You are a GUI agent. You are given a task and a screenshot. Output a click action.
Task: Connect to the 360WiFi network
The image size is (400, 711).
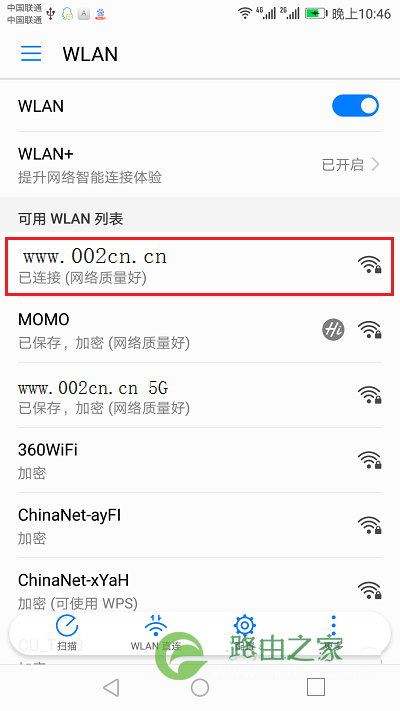point(200,460)
